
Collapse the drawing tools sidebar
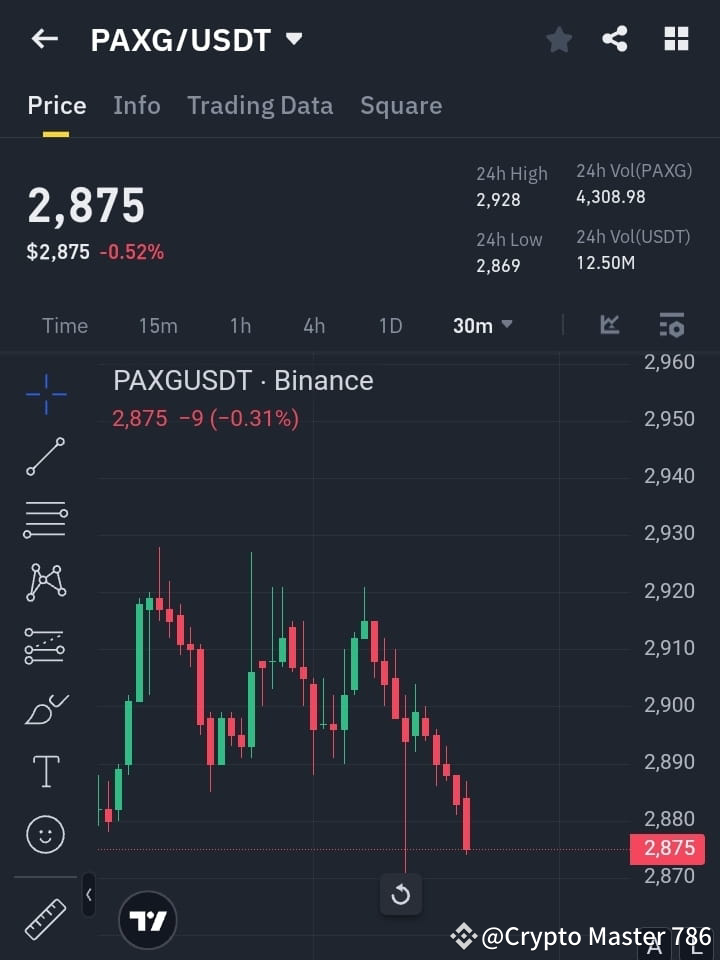click(89, 896)
